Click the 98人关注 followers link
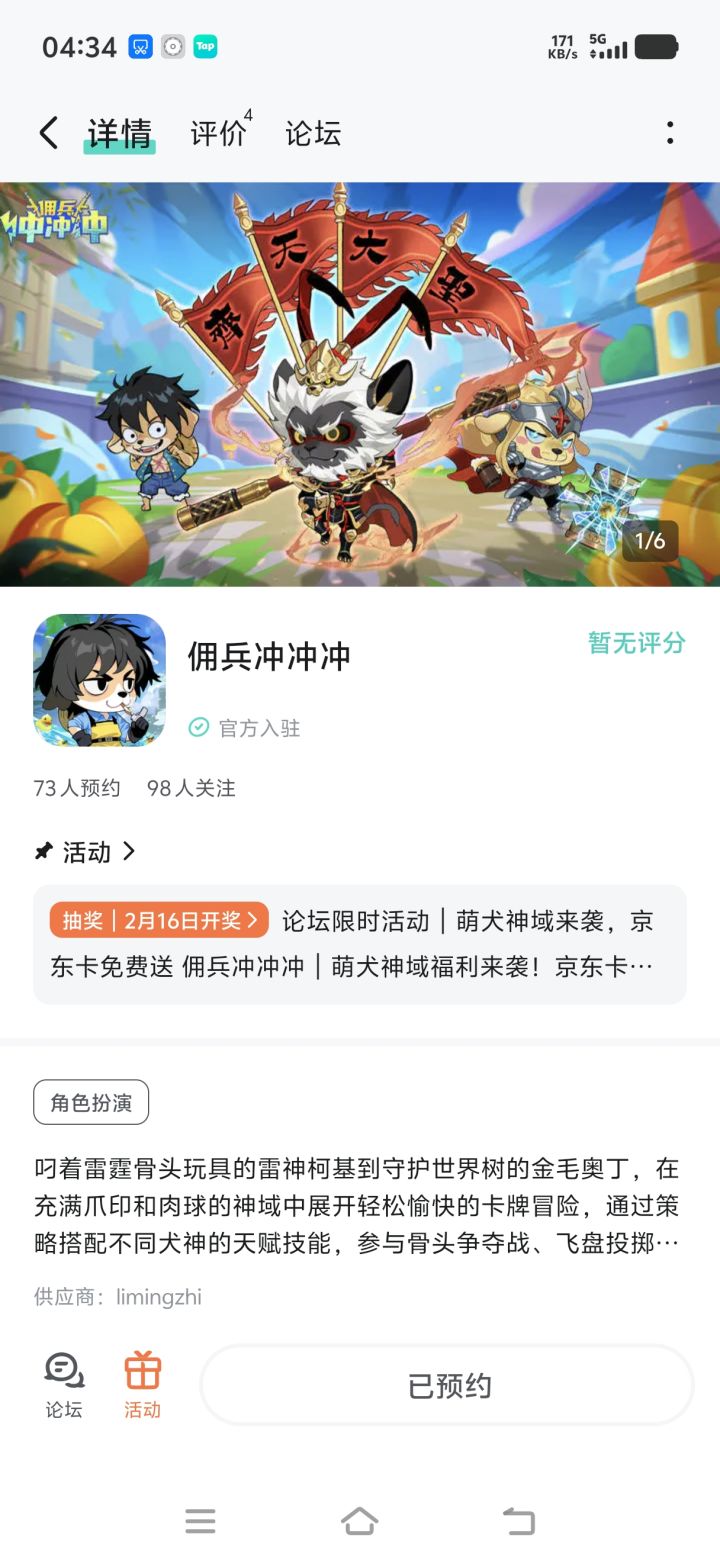720x1563 pixels. tap(192, 788)
